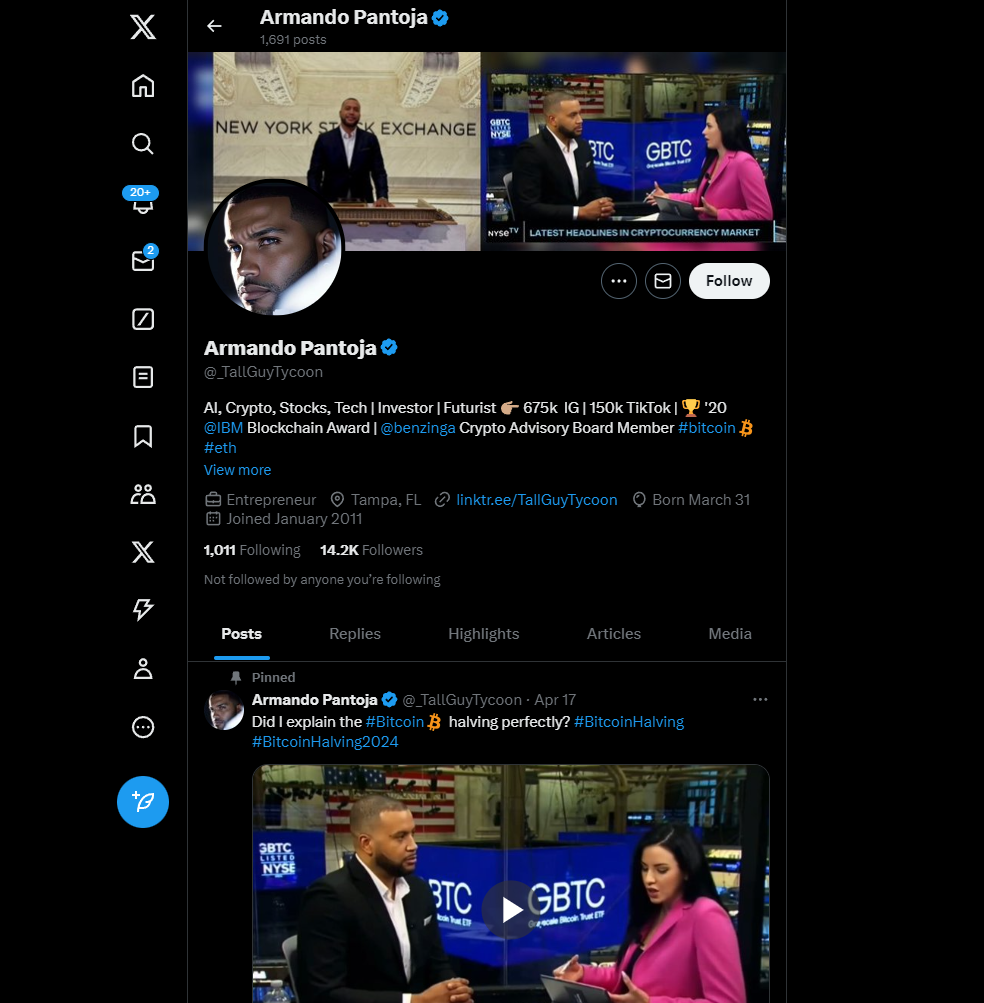Open the Explore search icon

click(143, 144)
